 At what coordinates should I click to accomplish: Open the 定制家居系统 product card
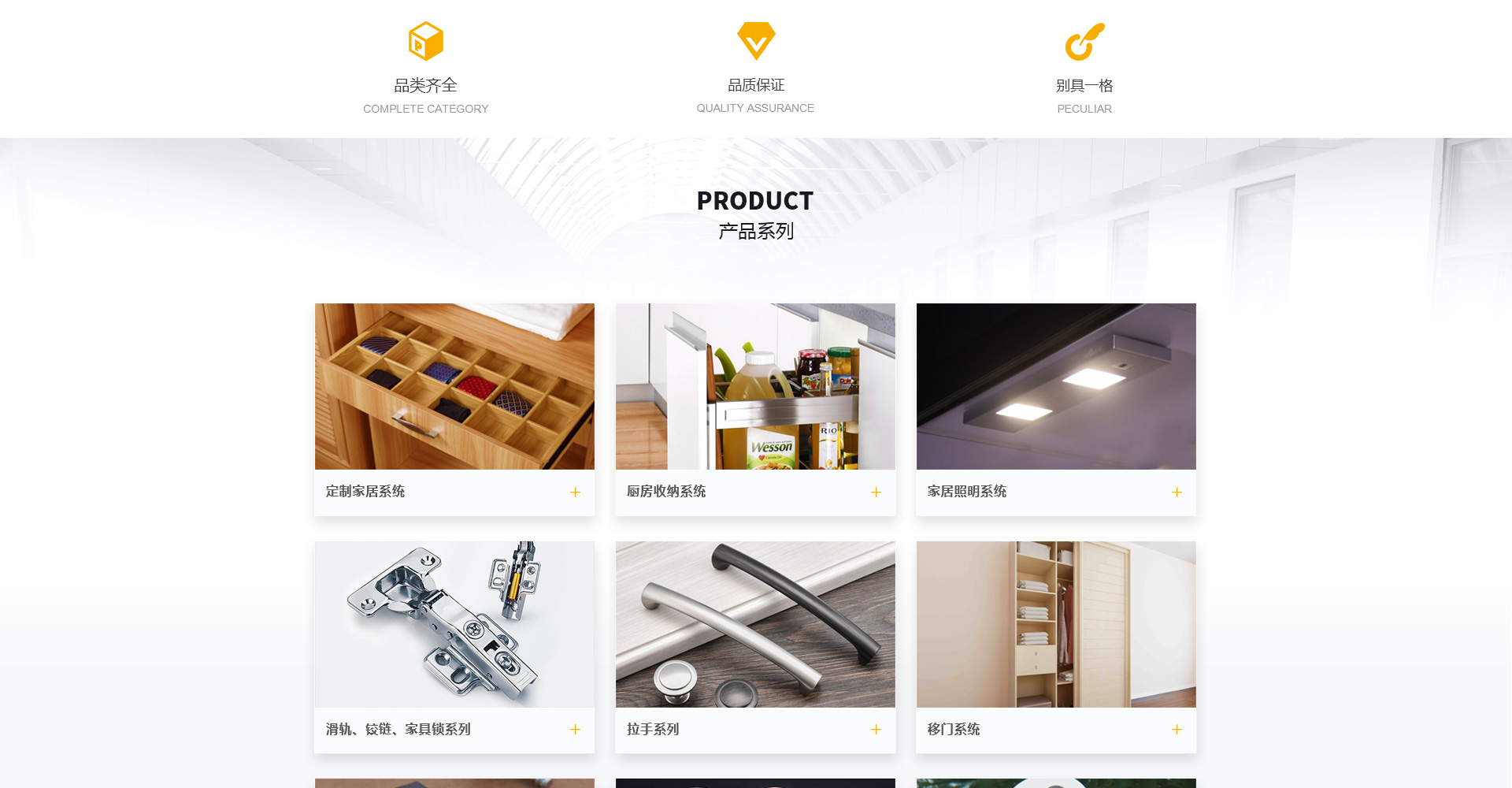pyautogui.click(x=454, y=409)
